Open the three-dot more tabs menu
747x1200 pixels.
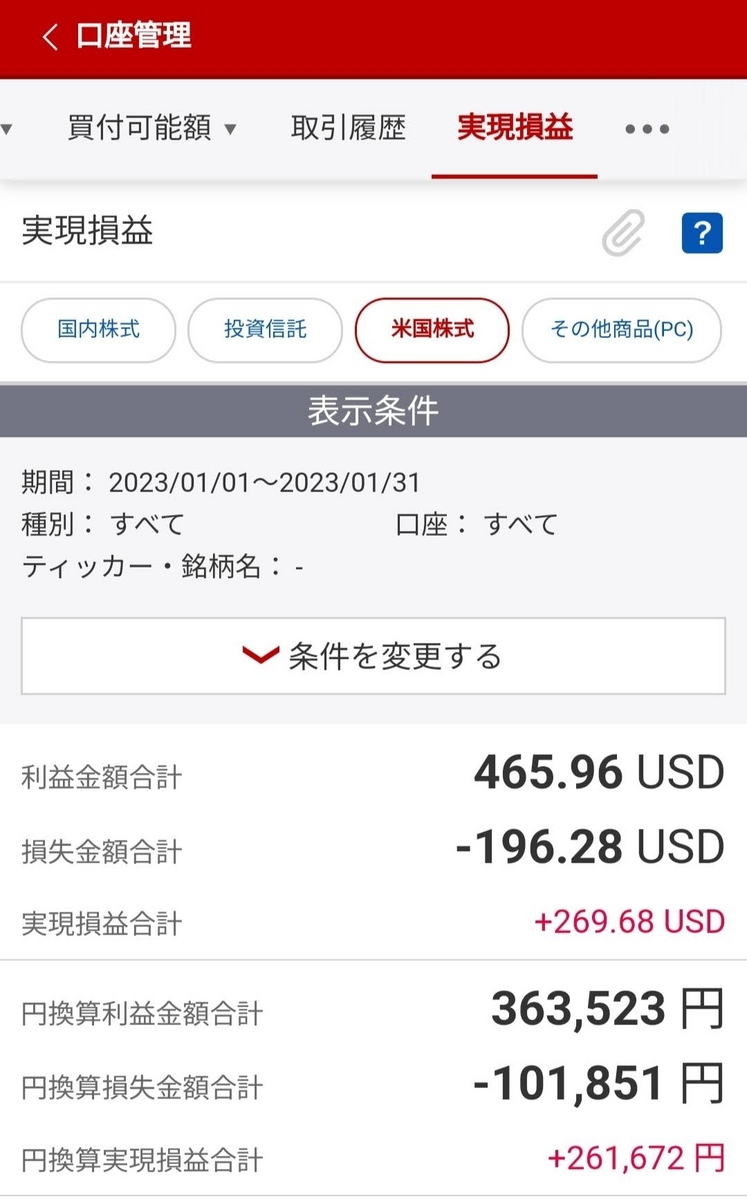[647, 130]
